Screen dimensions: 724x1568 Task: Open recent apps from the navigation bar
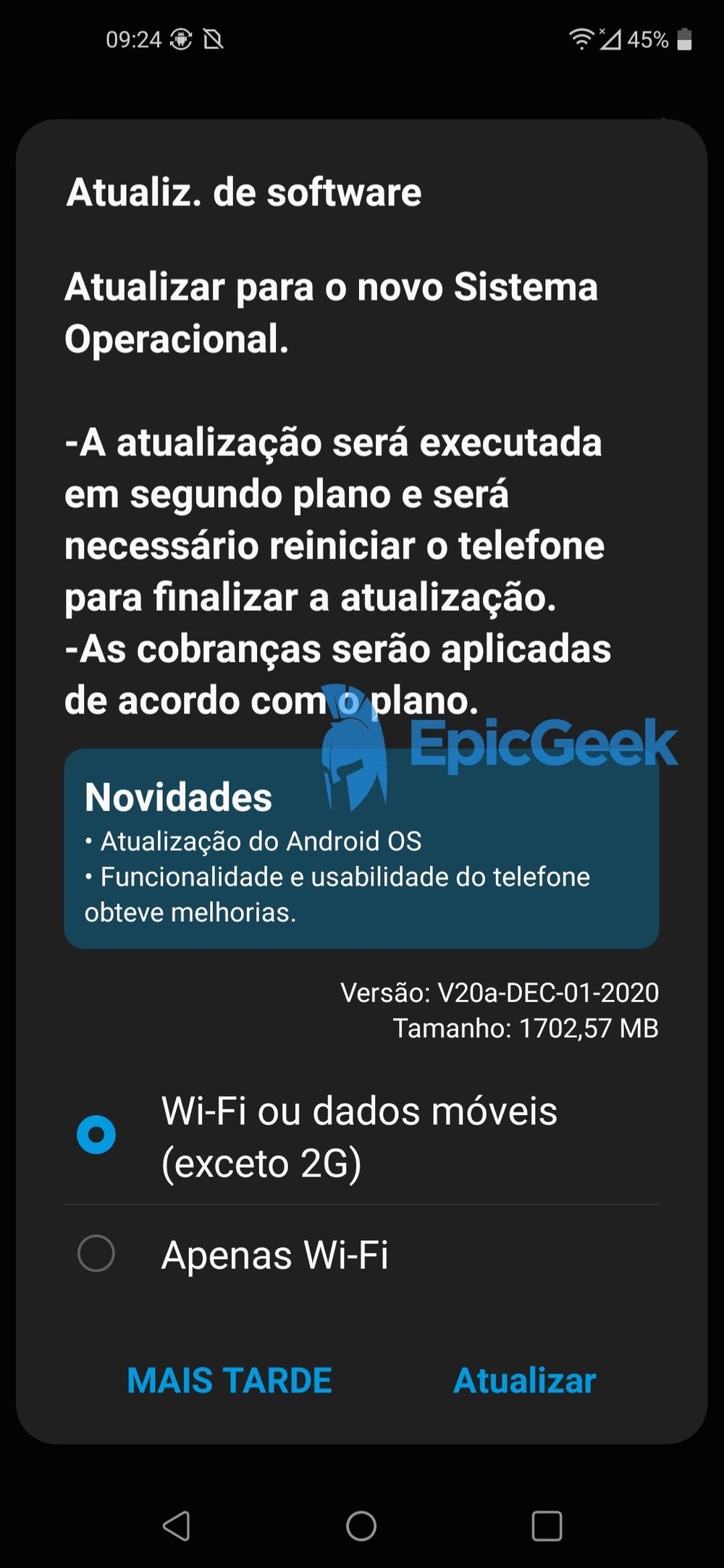pyautogui.click(x=547, y=1525)
